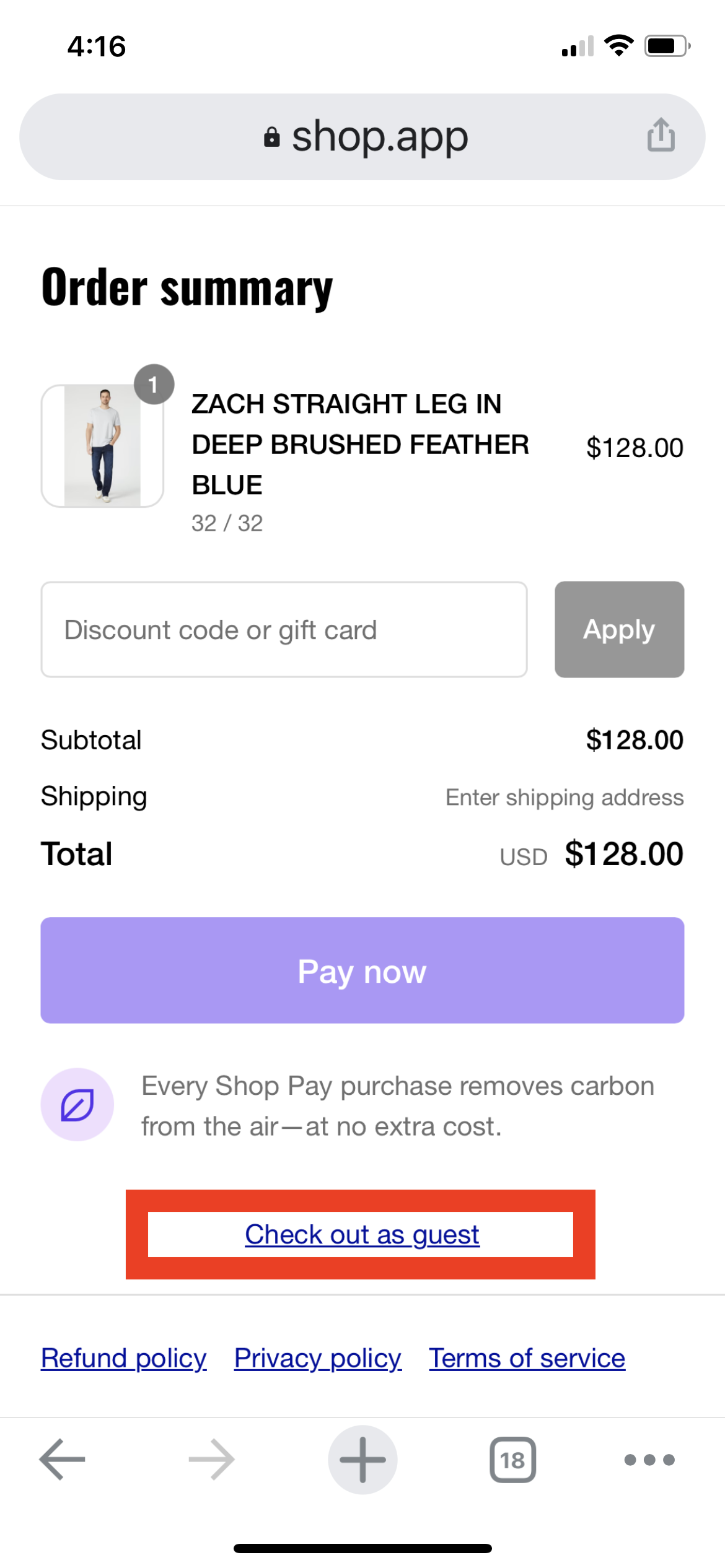The height and width of the screenshot is (1568, 725).
Task: Show the 18 open tabs
Action: pyautogui.click(x=512, y=1460)
